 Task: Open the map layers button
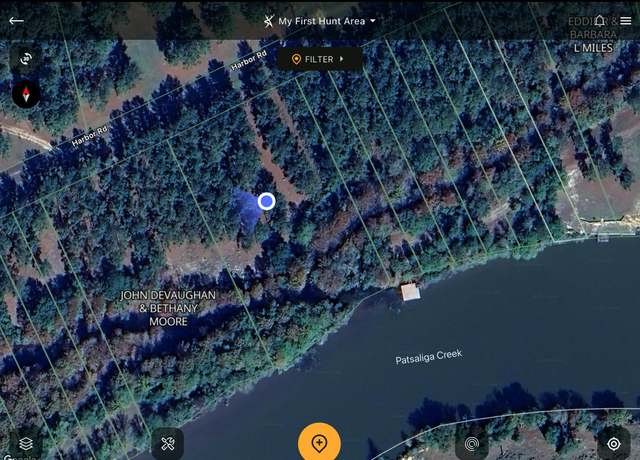[x=26, y=443]
